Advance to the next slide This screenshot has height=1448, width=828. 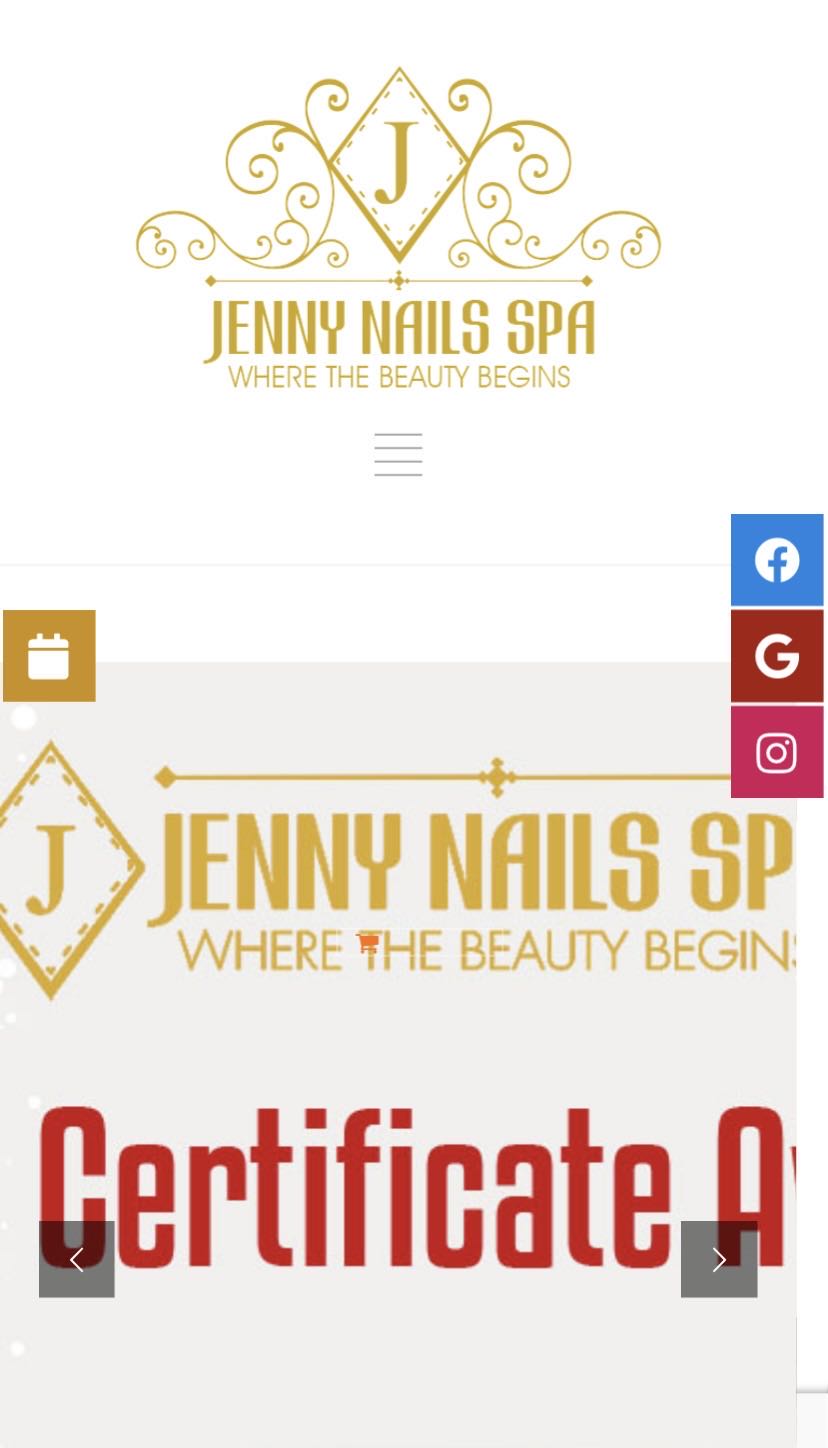(x=718, y=1259)
